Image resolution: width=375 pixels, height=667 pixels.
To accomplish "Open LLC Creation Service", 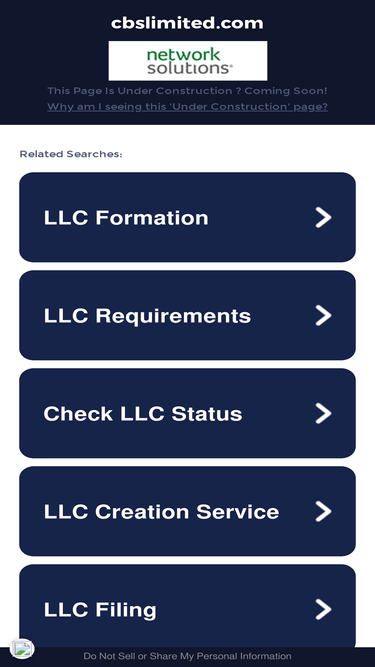I will [187, 511].
